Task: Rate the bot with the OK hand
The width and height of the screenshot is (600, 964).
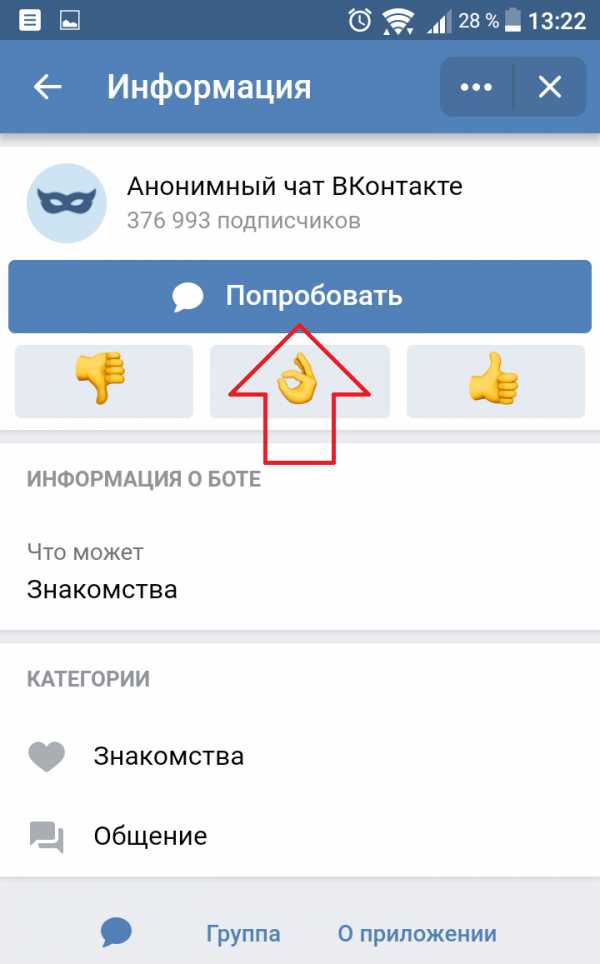Action: 299,381
